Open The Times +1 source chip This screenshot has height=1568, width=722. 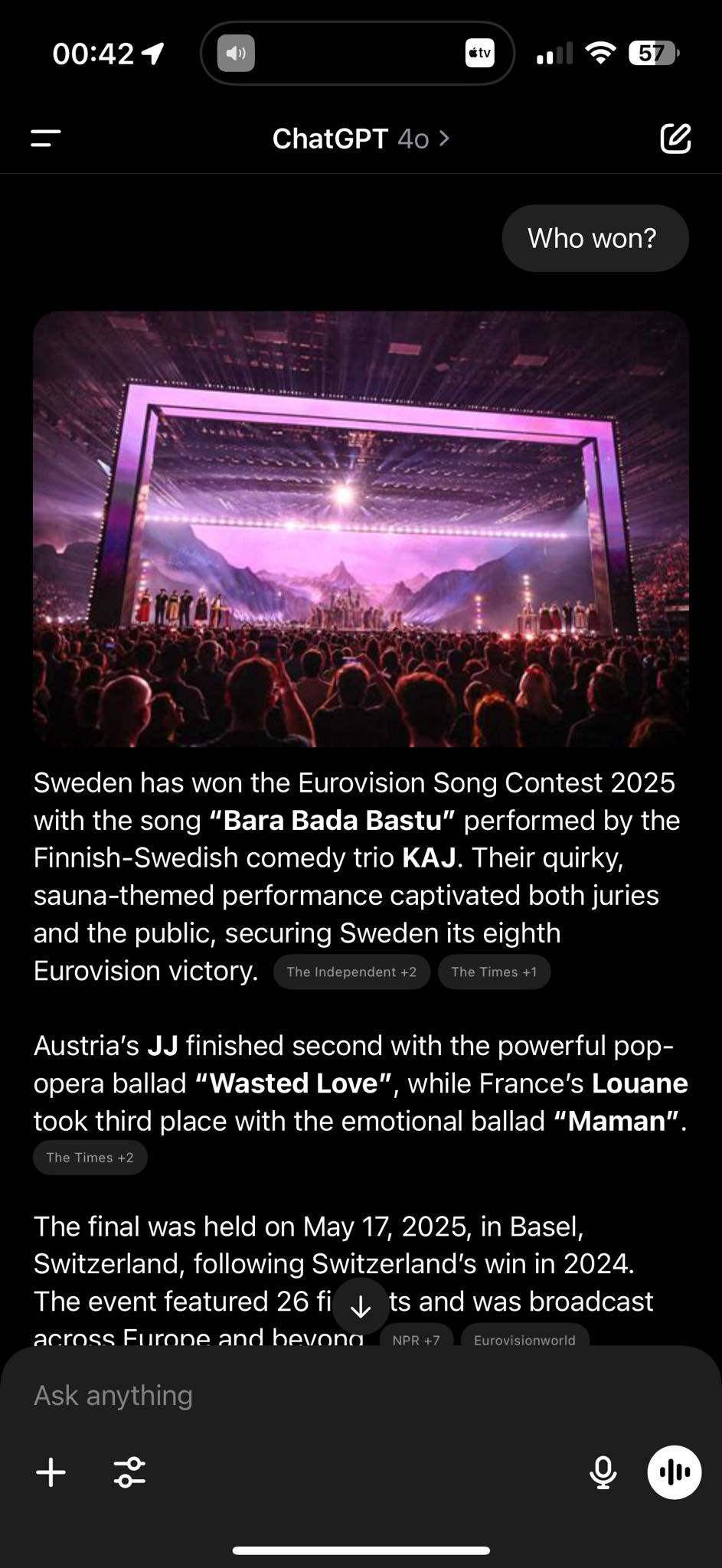494,972
